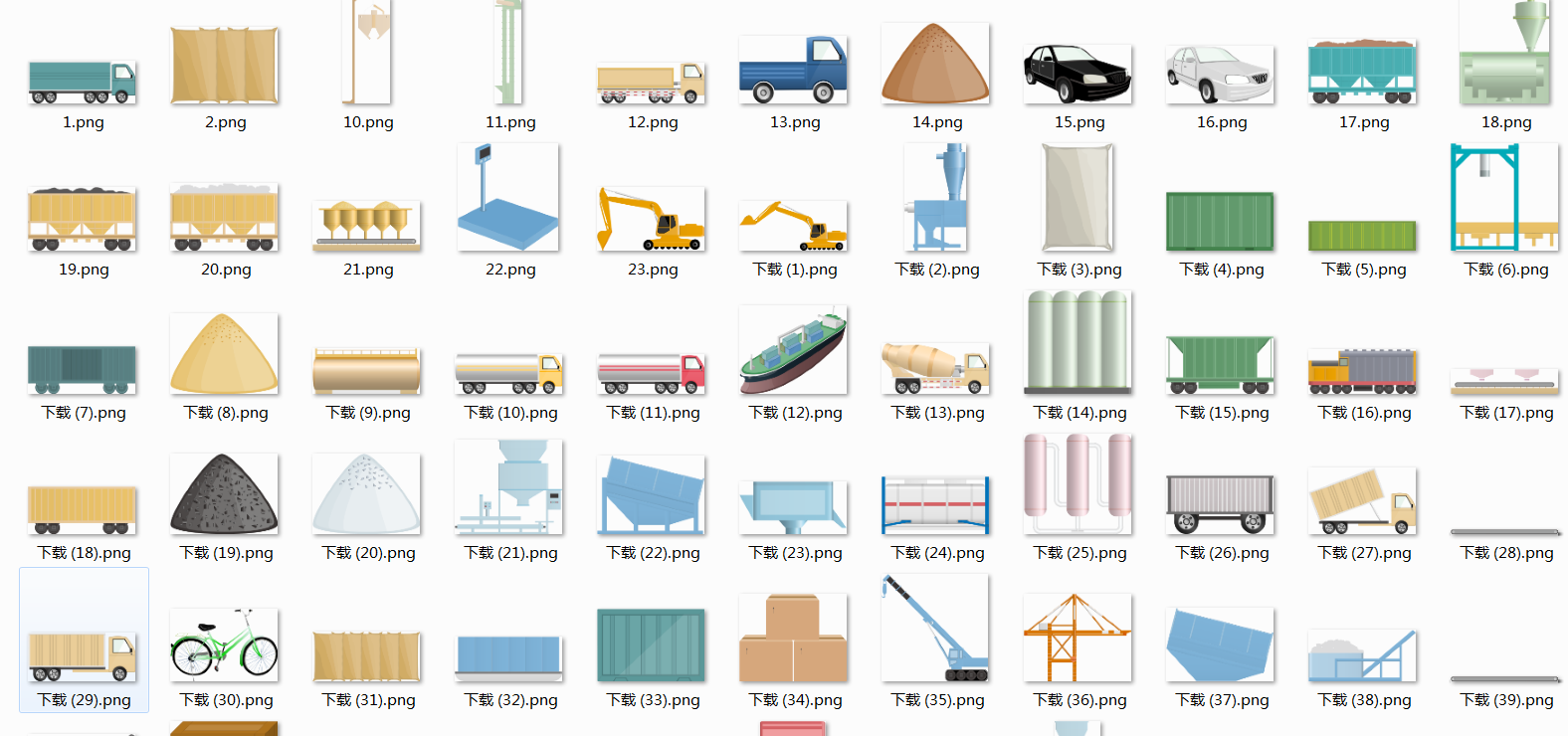The width and height of the screenshot is (1568, 736).
Task: Select the silver car file 16.png
Action: point(1220,75)
